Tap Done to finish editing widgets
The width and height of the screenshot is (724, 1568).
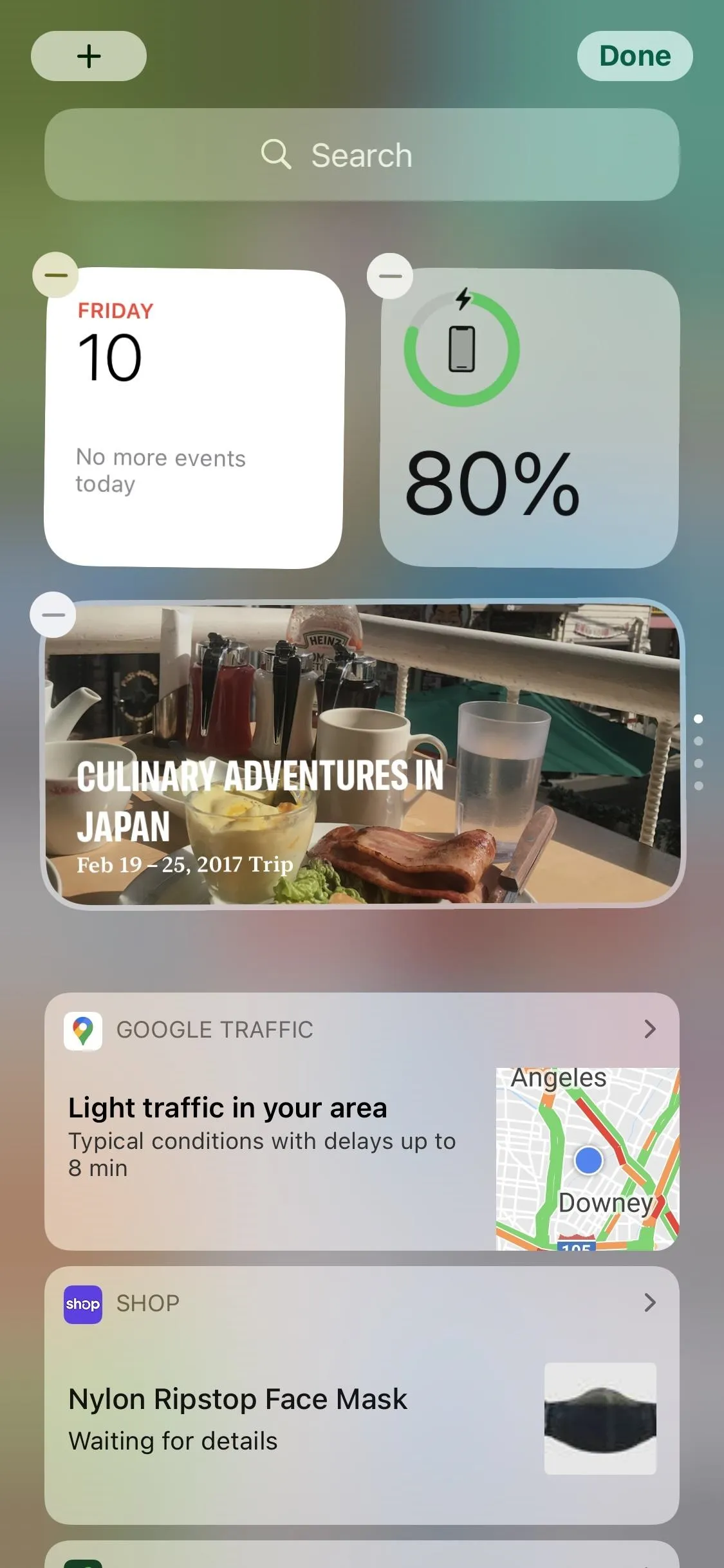635,56
